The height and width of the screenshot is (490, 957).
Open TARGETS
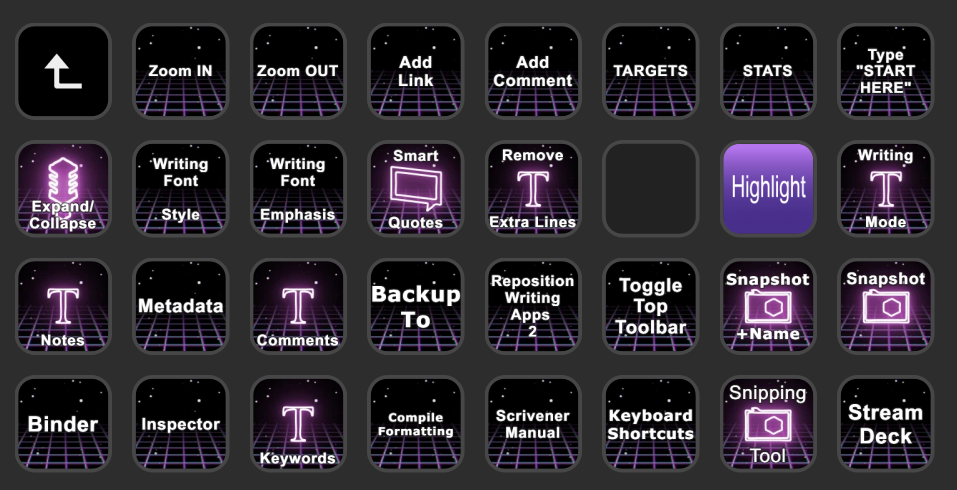(650, 71)
